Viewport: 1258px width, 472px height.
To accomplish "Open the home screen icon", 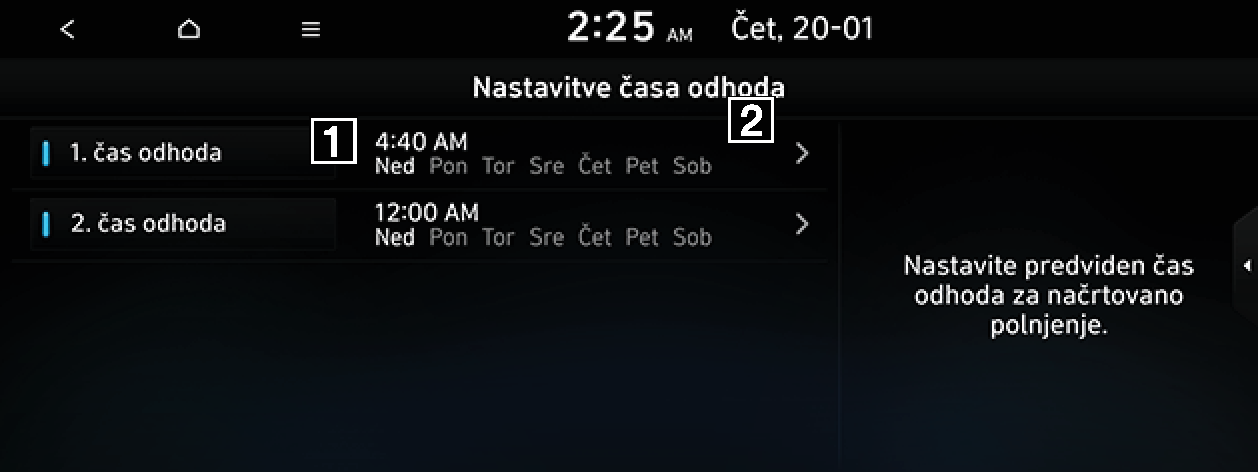I will click(x=188, y=30).
